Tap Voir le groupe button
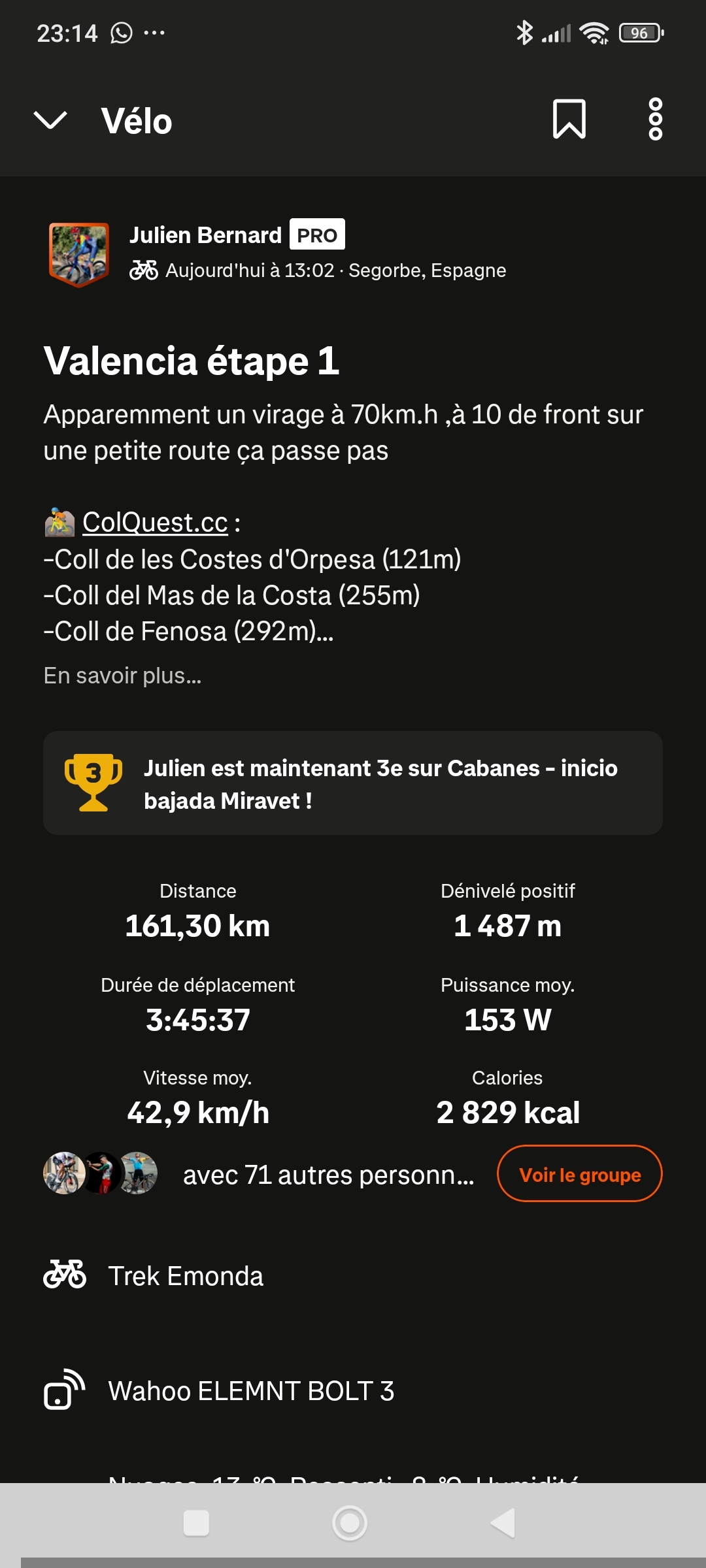The height and width of the screenshot is (1568, 706). pos(579,1174)
